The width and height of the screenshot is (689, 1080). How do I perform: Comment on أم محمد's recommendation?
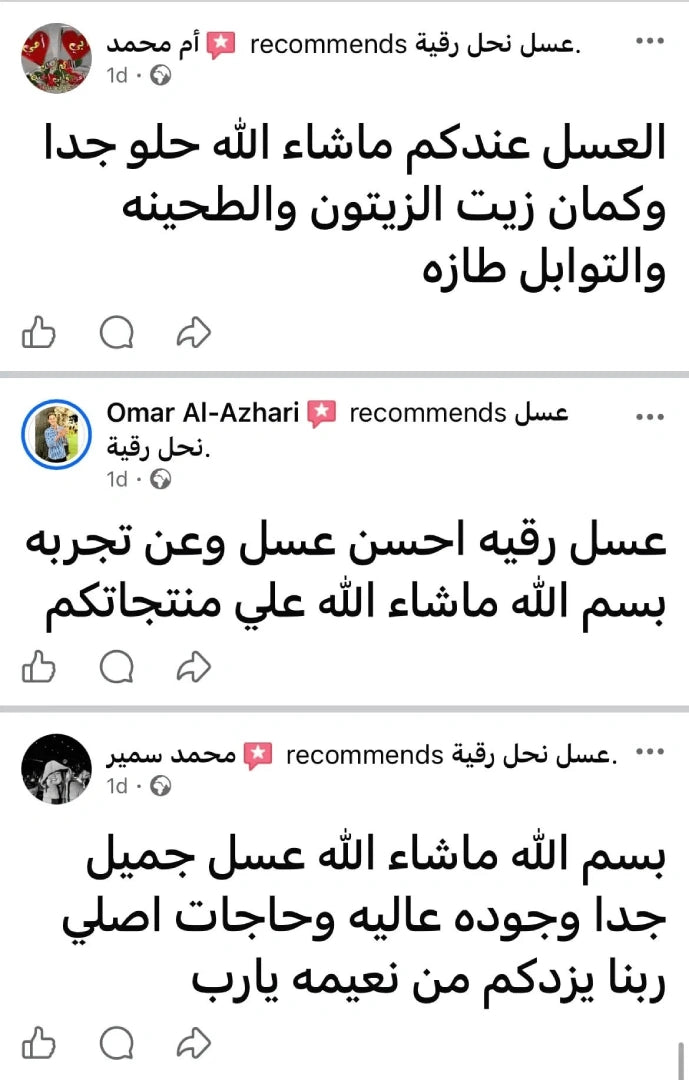pos(116,333)
